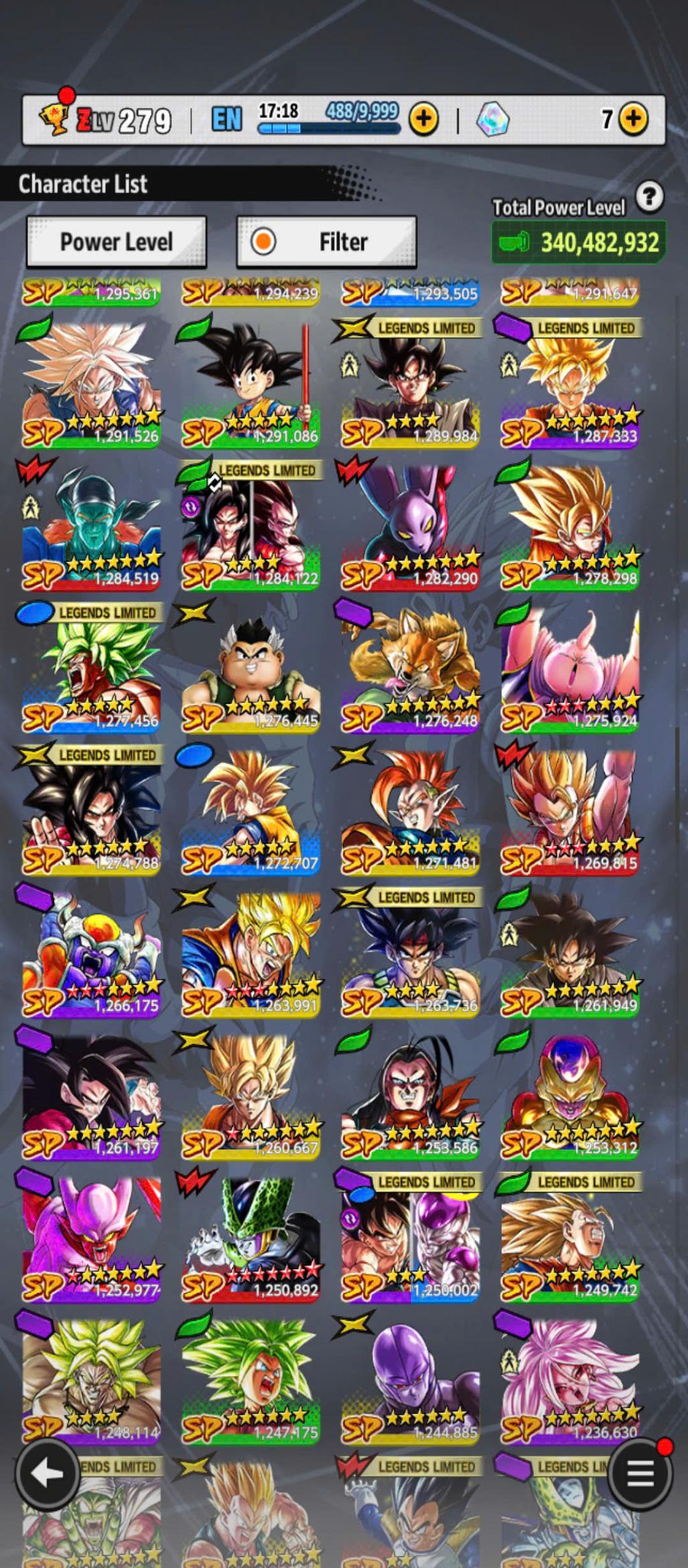Open the hamburger menu button
Screen dimensions: 688x1568
[639, 1474]
